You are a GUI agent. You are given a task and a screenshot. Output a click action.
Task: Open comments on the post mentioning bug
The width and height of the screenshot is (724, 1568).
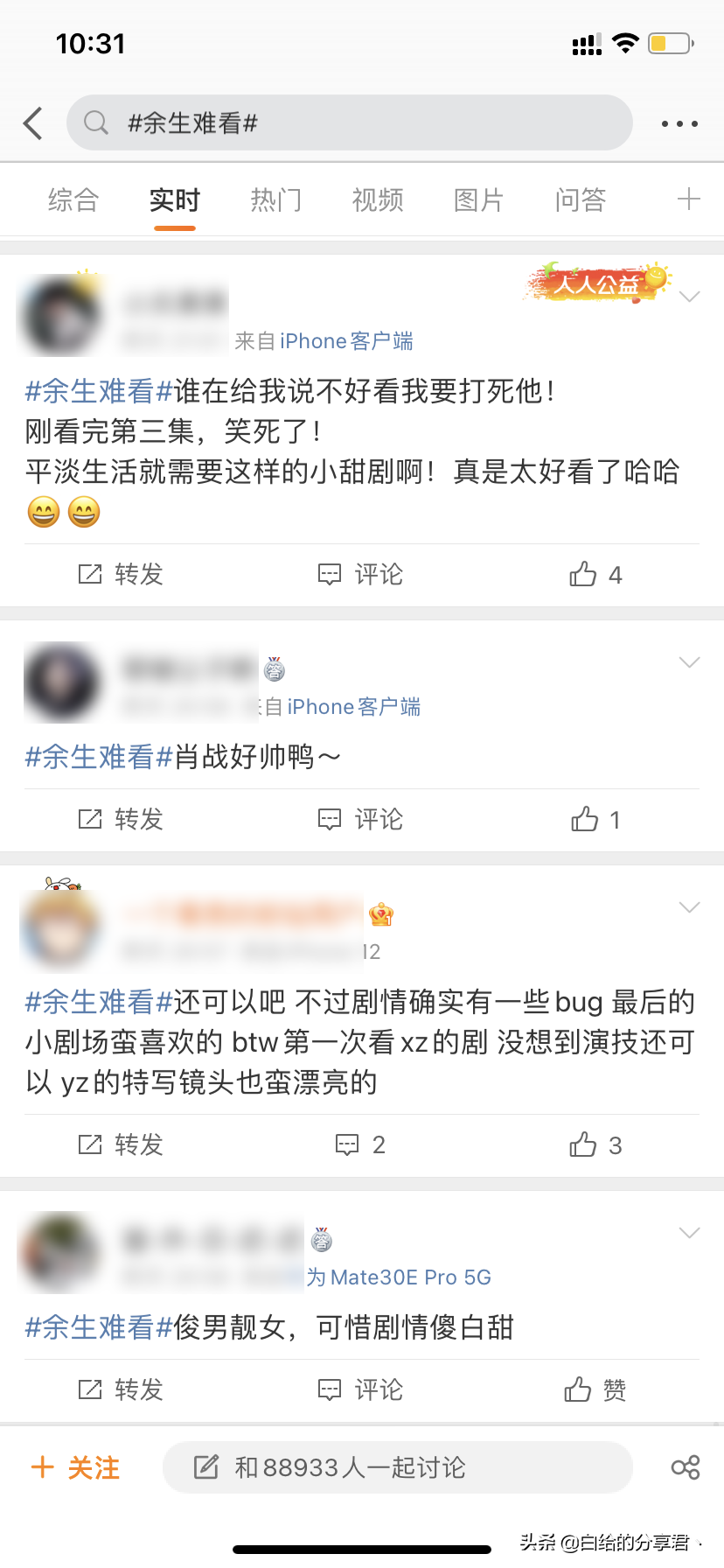pyautogui.click(x=360, y=1144)
